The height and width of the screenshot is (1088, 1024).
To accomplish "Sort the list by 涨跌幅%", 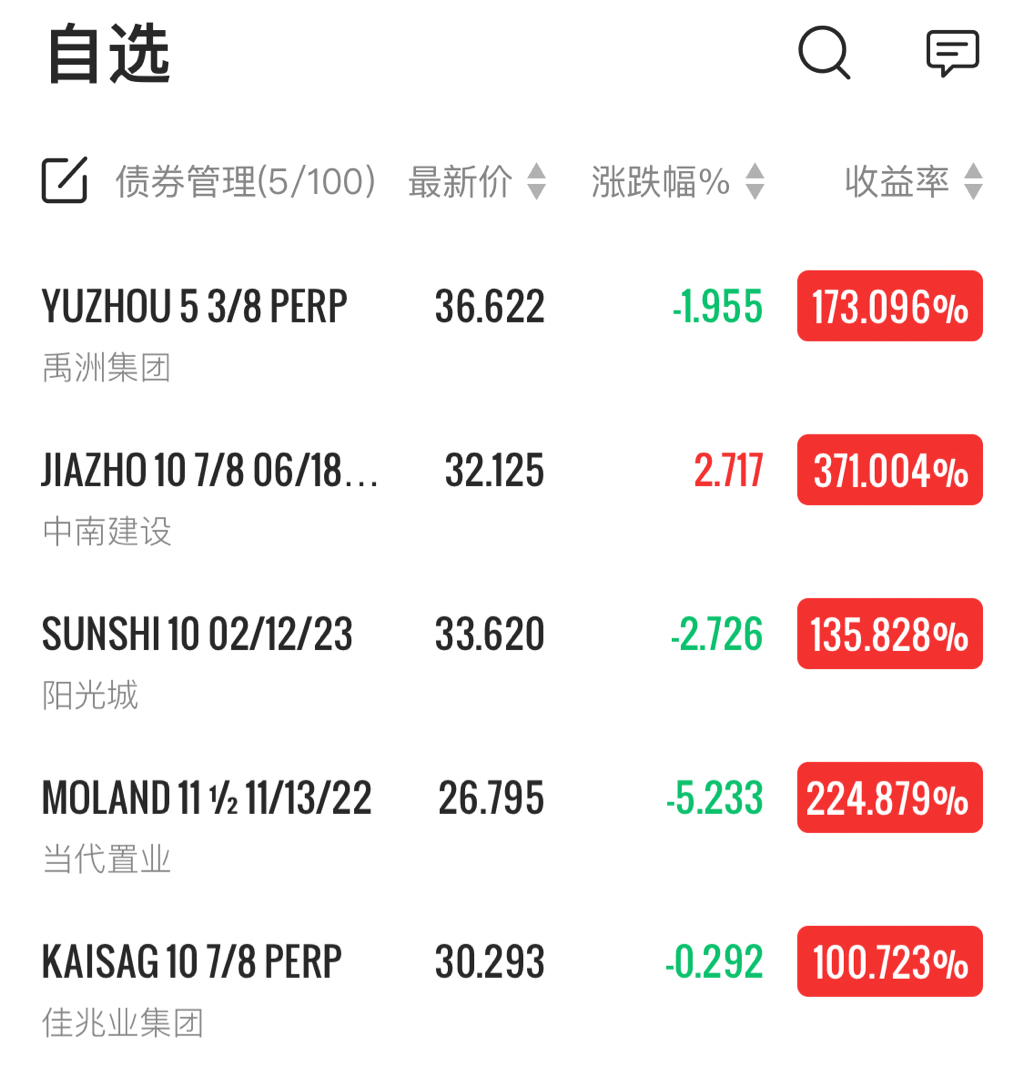I will (x=677, y=182).
